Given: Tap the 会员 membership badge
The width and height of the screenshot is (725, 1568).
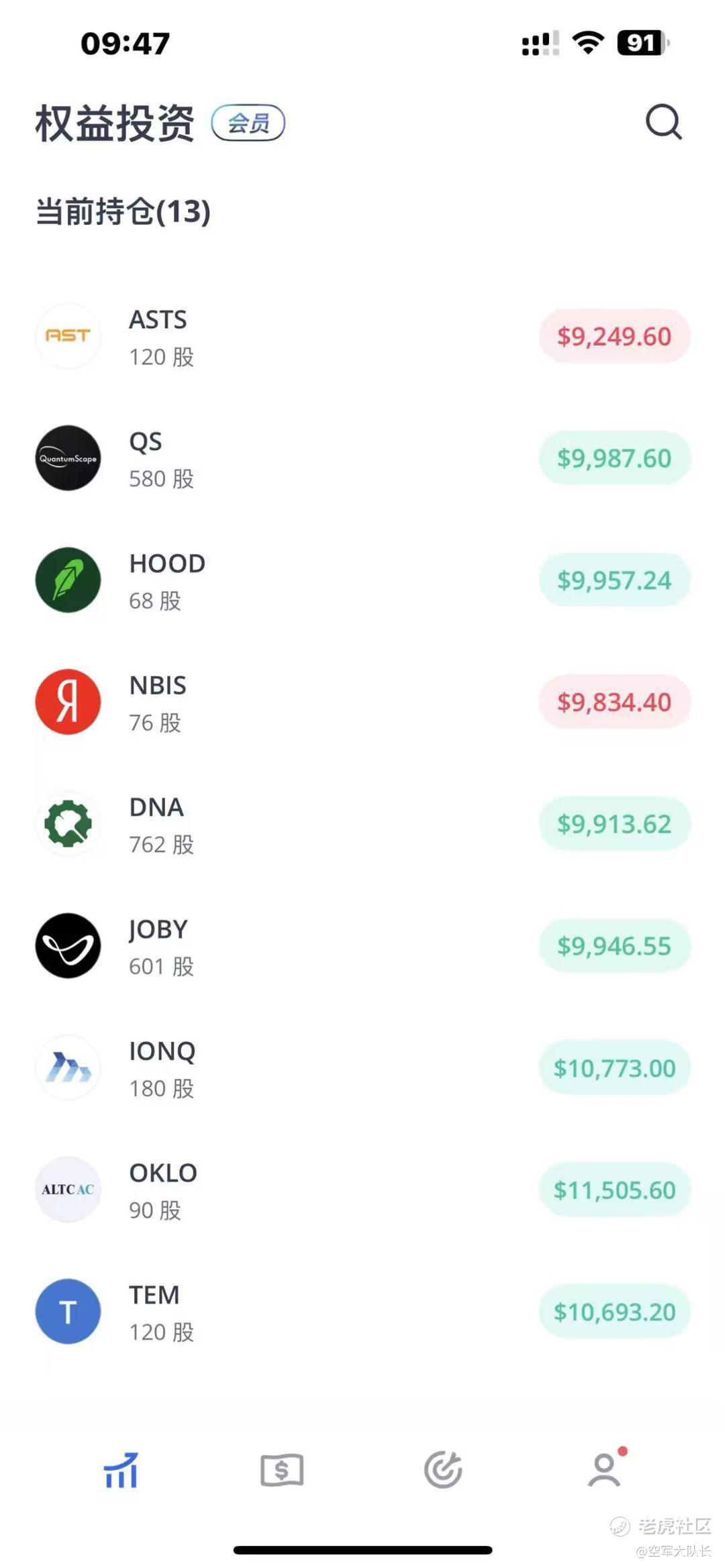Looking at the screenshot, I should 248,123.
